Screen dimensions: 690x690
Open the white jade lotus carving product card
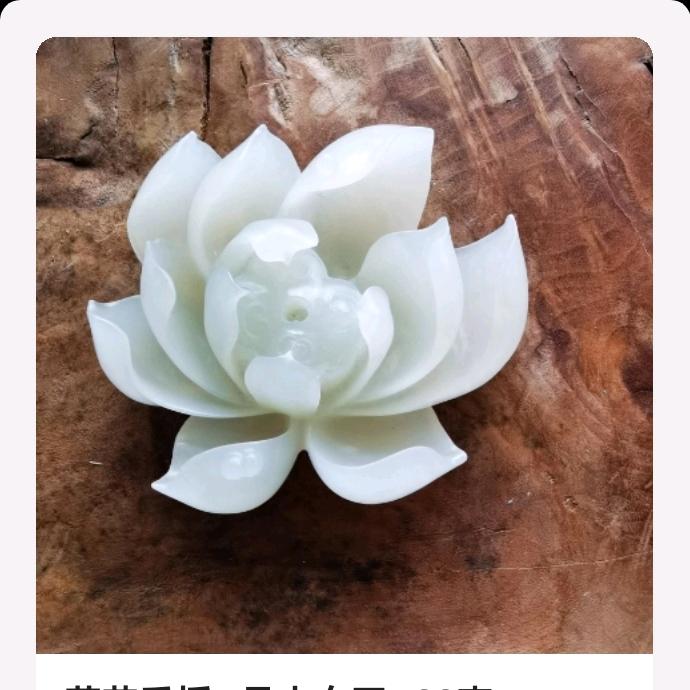click(x=344, y=345)
